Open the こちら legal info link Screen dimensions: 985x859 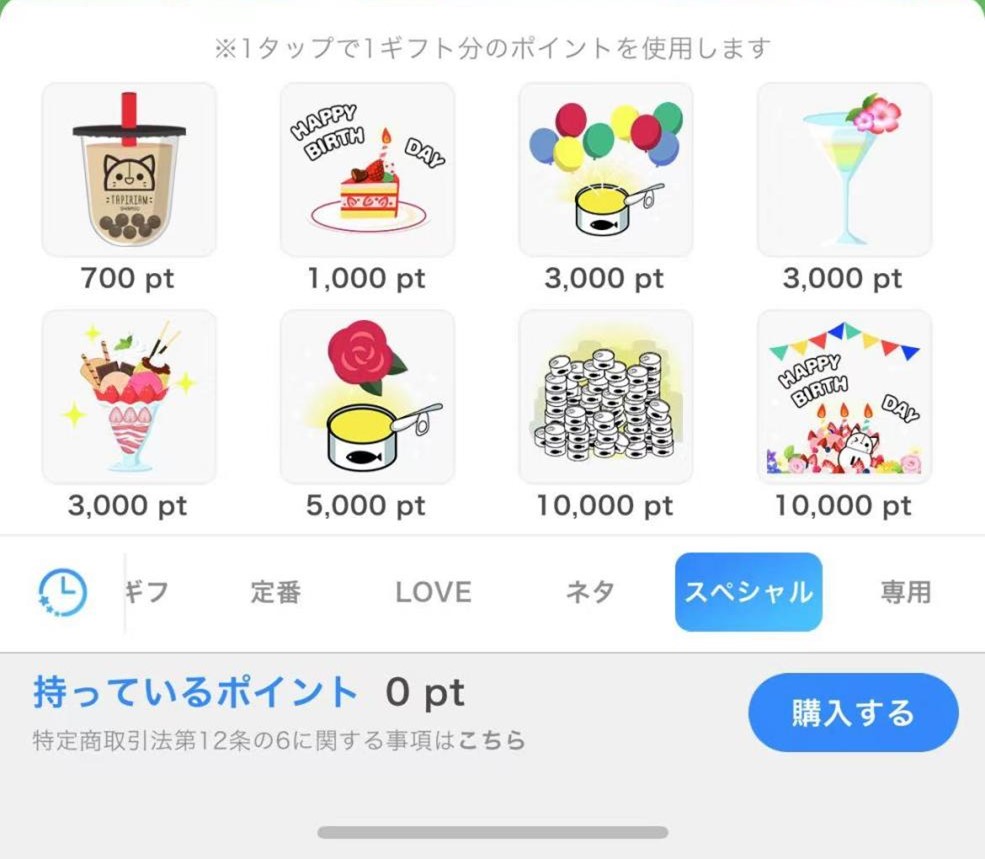(492, 741)
